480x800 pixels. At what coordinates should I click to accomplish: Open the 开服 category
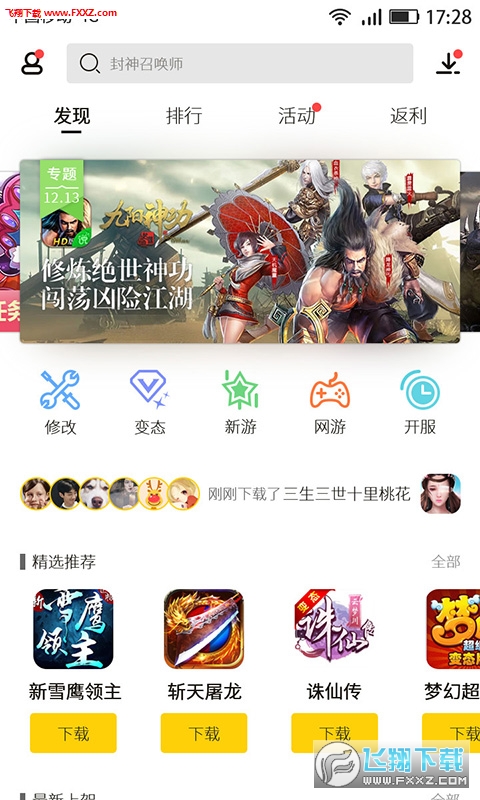pos(420,403)
